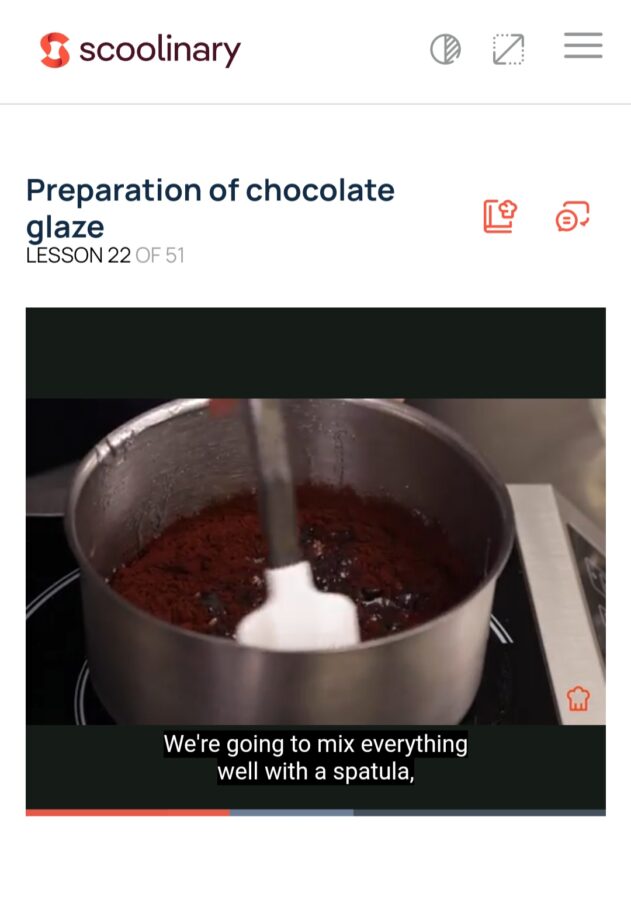Tap the chef hat icon on the video

point(578,699)
